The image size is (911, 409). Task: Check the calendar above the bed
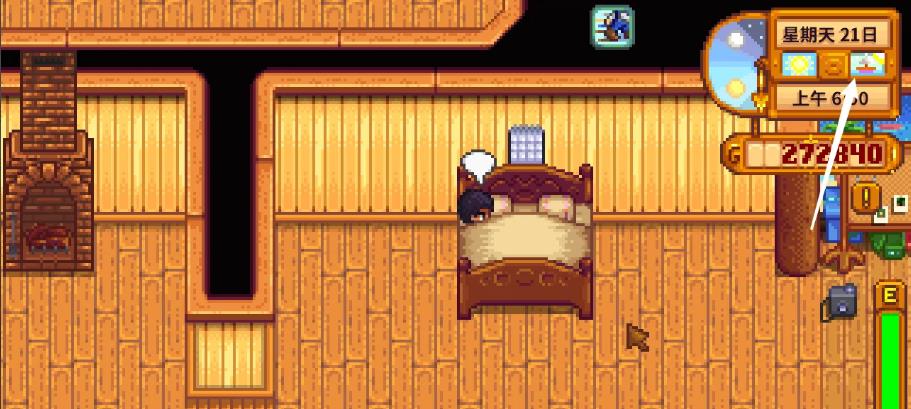click(524, 144)
